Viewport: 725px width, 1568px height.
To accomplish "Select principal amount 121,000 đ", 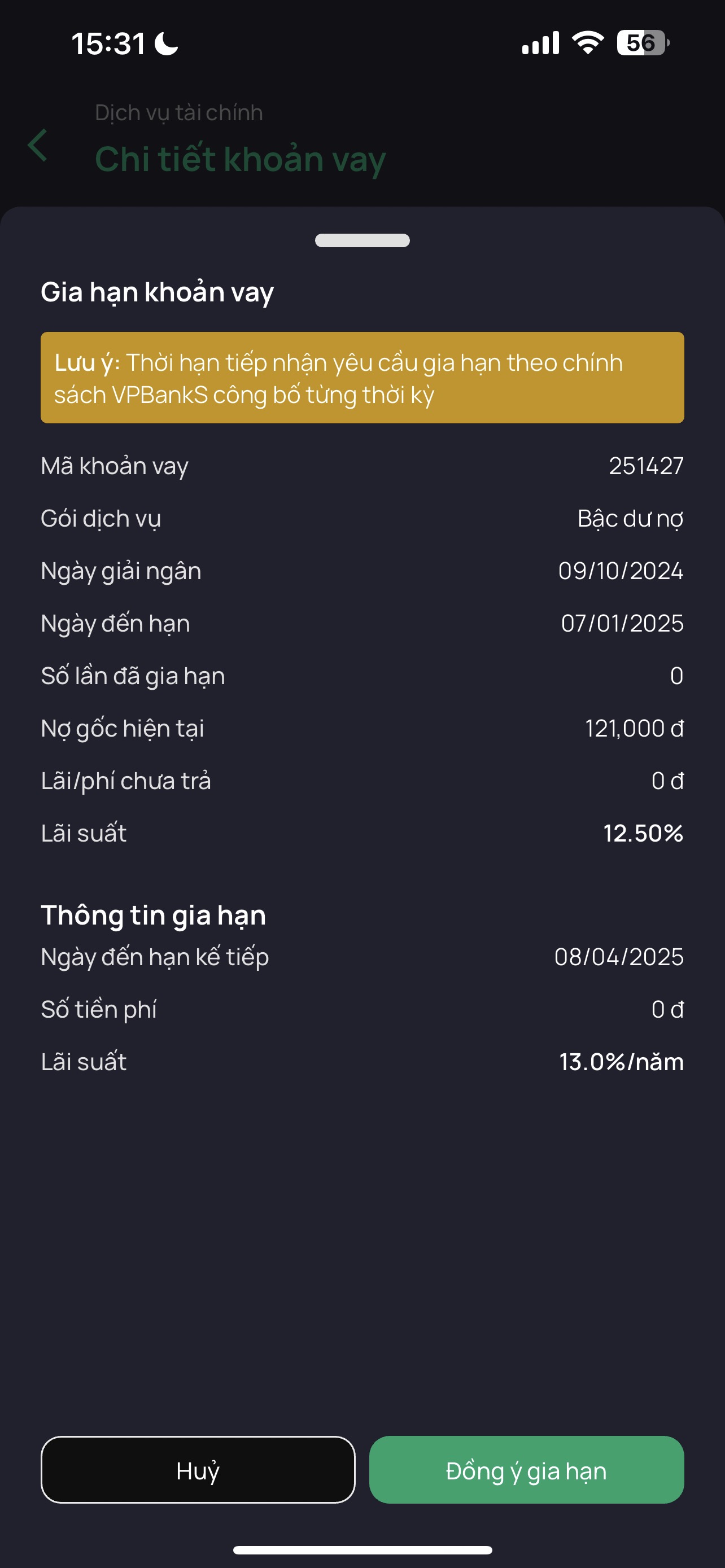I will click(635, 728).
